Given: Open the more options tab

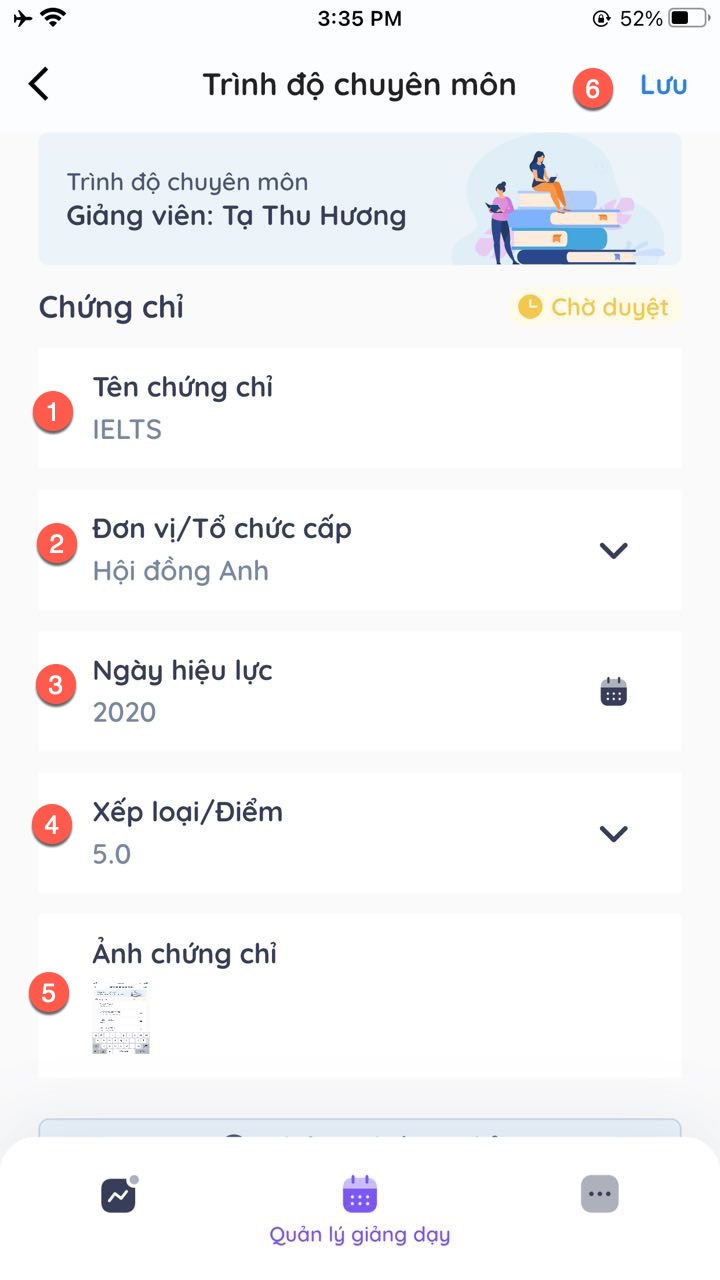Looking at the screenshot, I should 600,1194.
